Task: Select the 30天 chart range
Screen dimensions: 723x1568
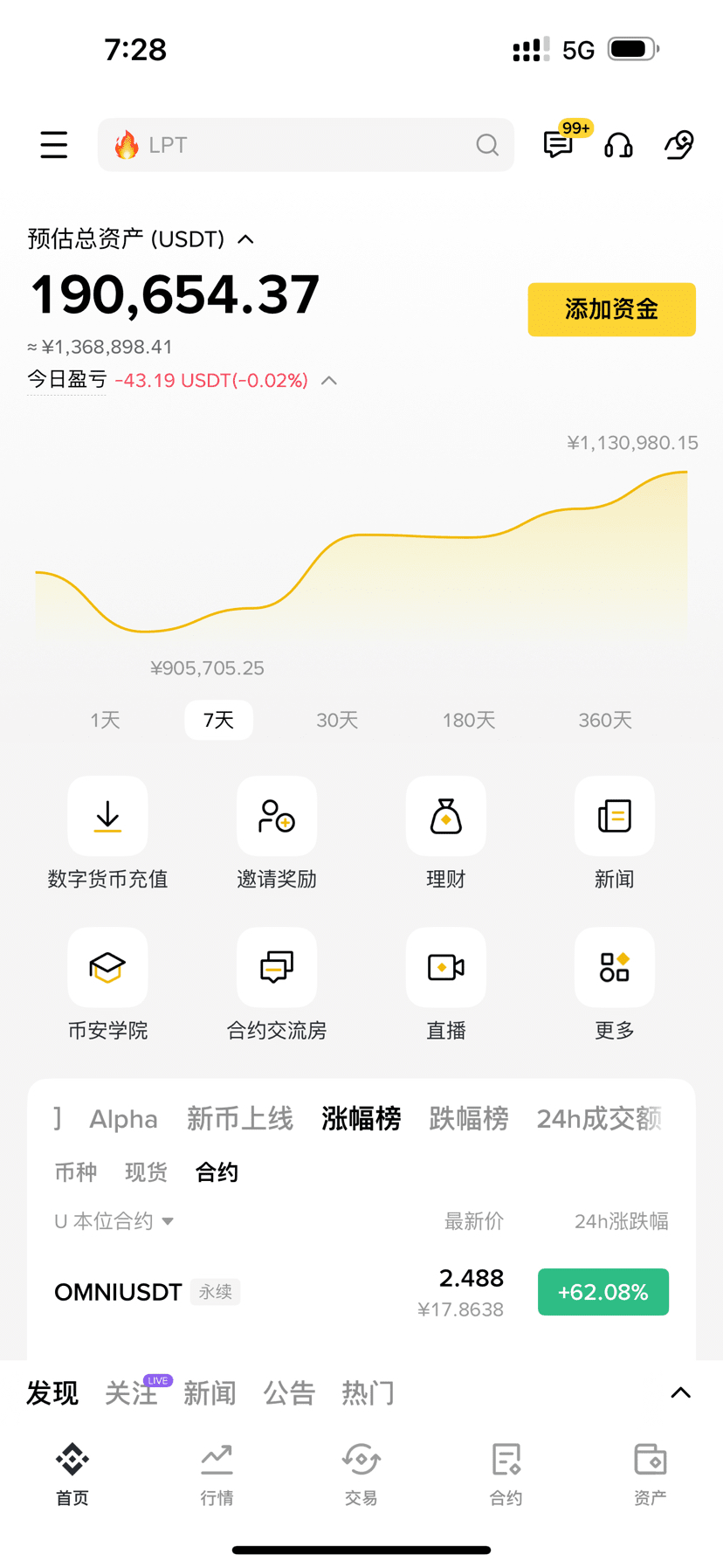Action: [x=337, y=720]
